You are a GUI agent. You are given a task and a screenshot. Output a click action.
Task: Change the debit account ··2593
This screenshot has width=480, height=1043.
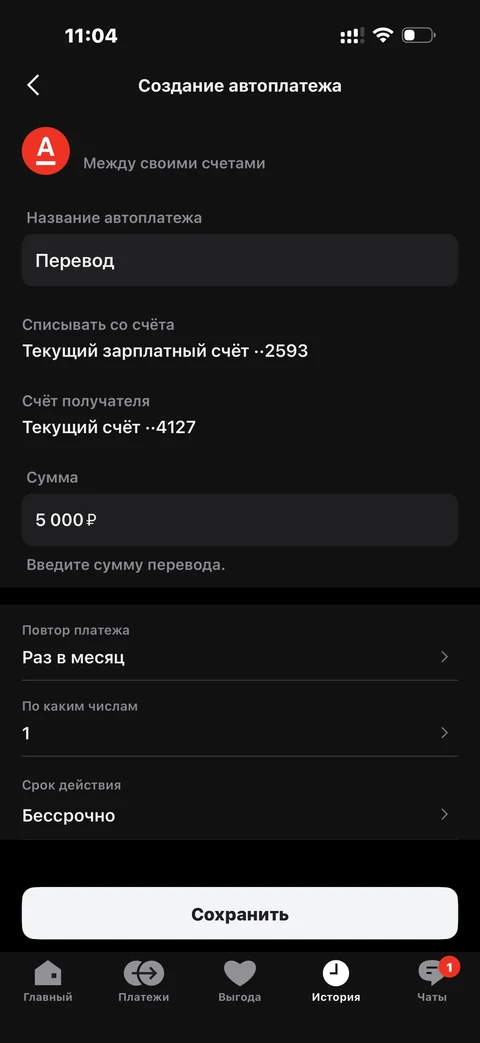click(x=165, y=351)
